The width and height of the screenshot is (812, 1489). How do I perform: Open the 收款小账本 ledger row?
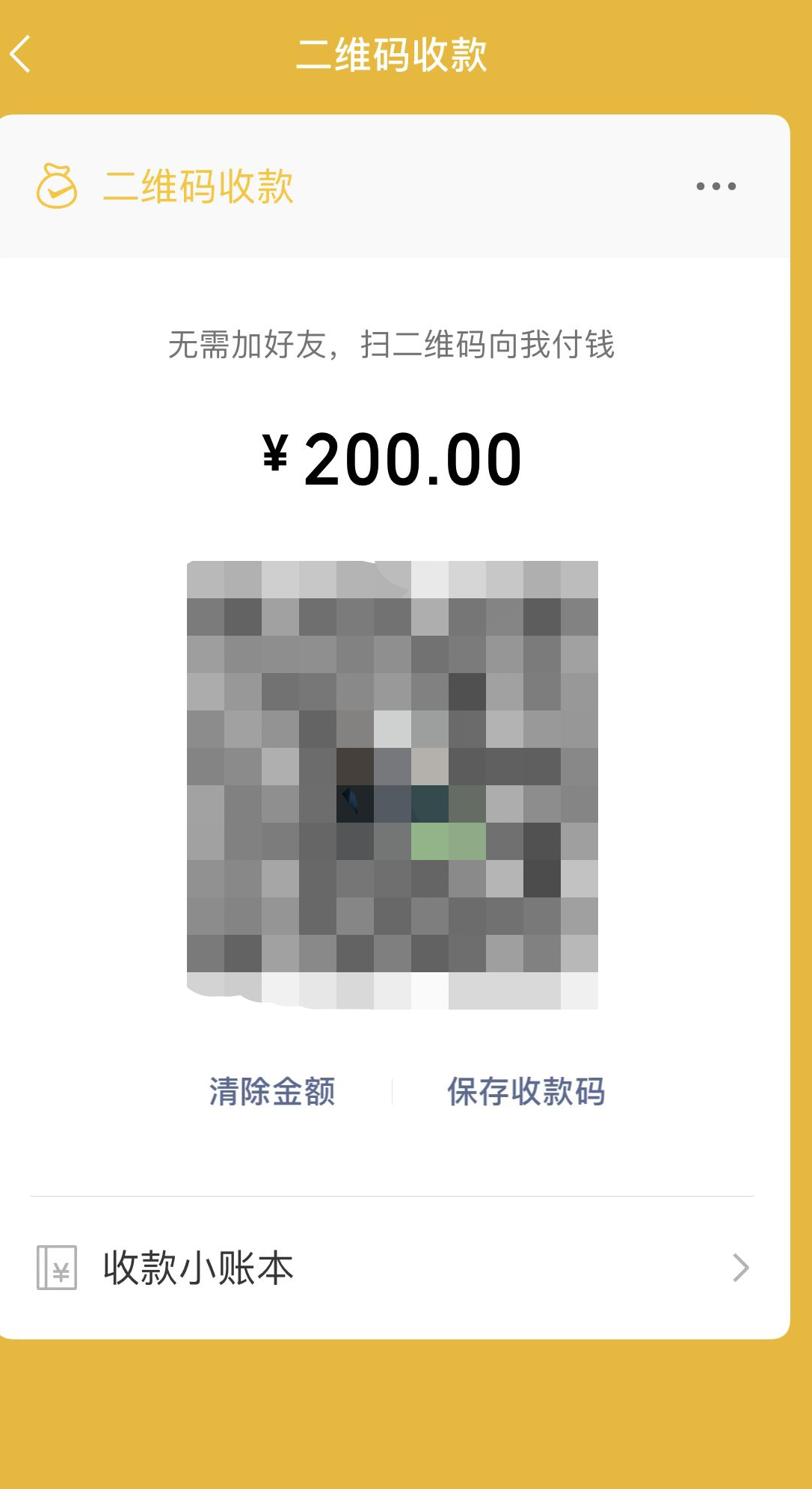392,1268
